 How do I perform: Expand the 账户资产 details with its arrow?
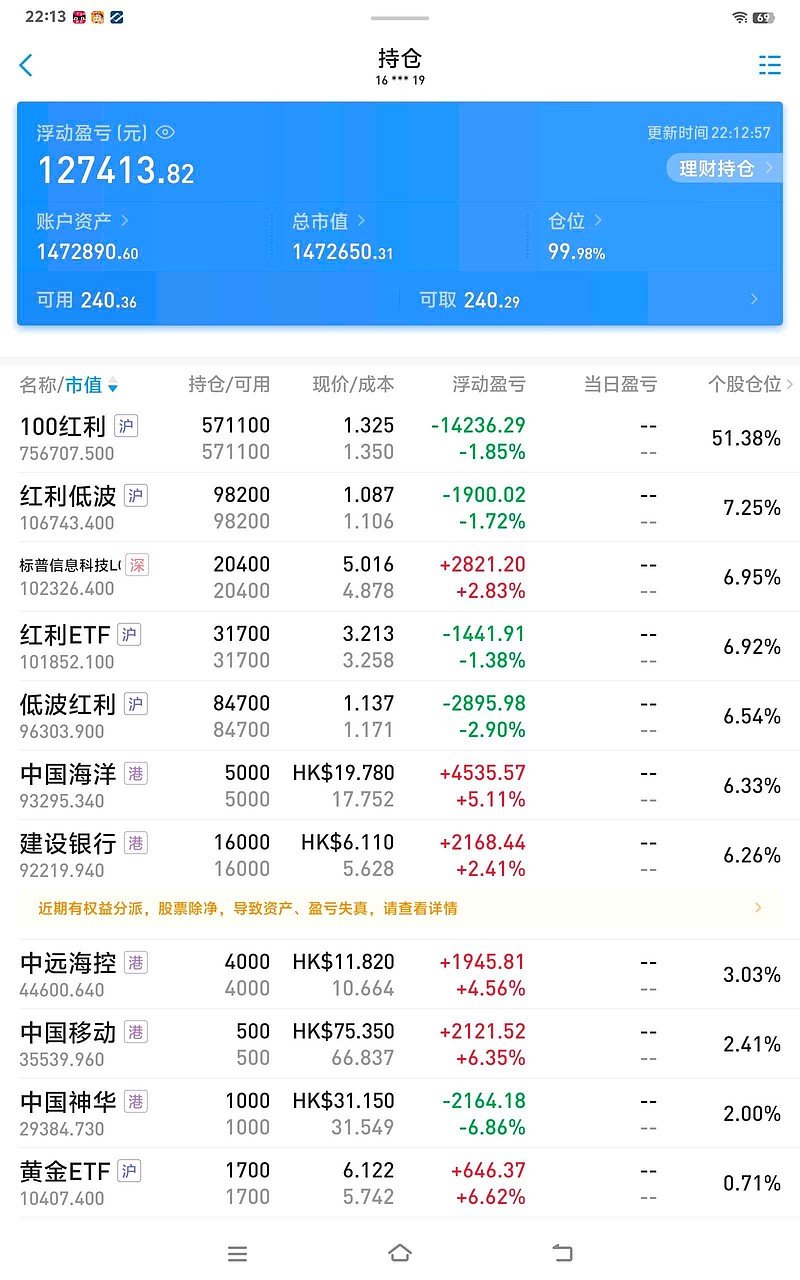[x=122, y=221]
